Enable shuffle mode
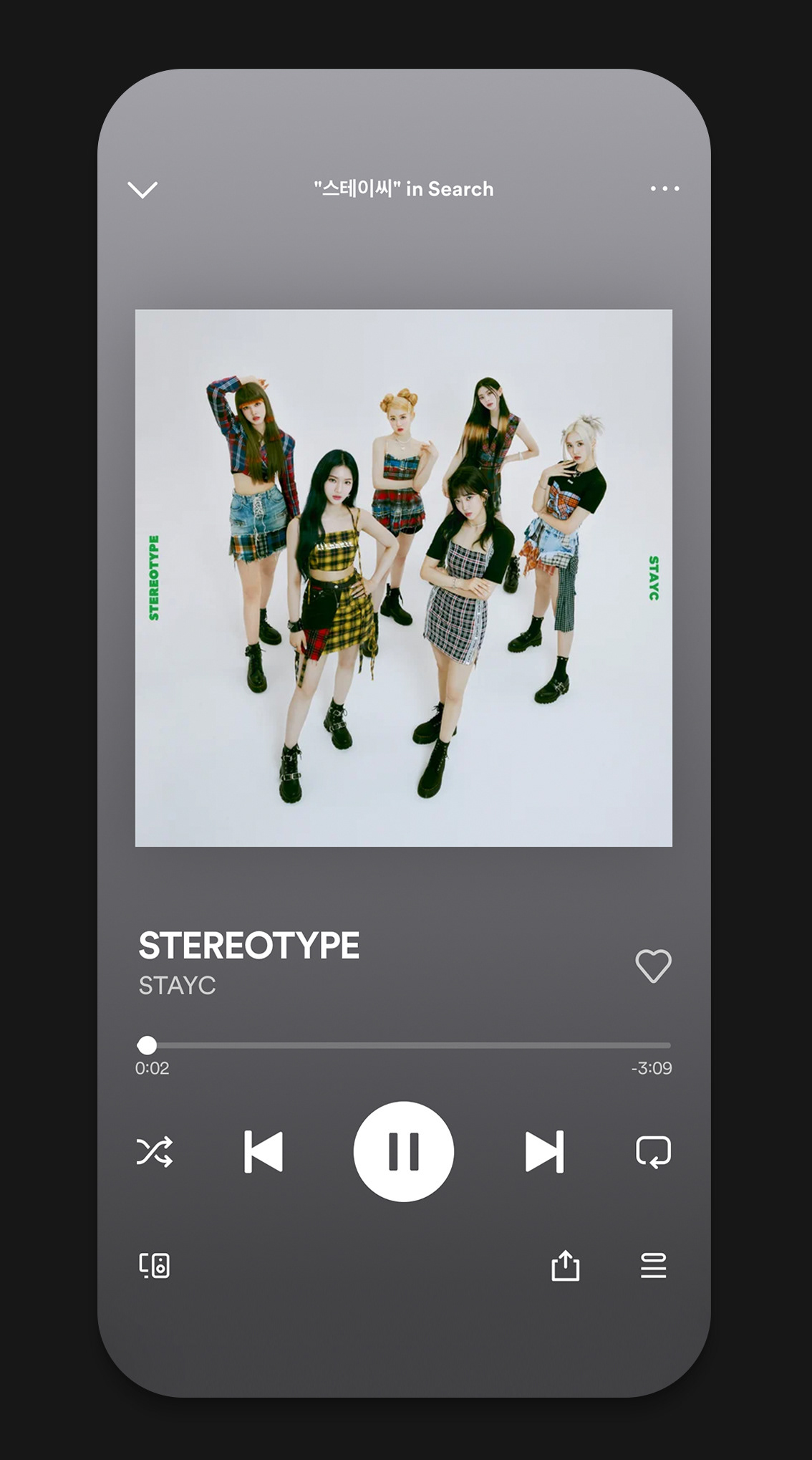Screen dimensions: 812x1460 pyautogui.click(x=155, y=1151)
